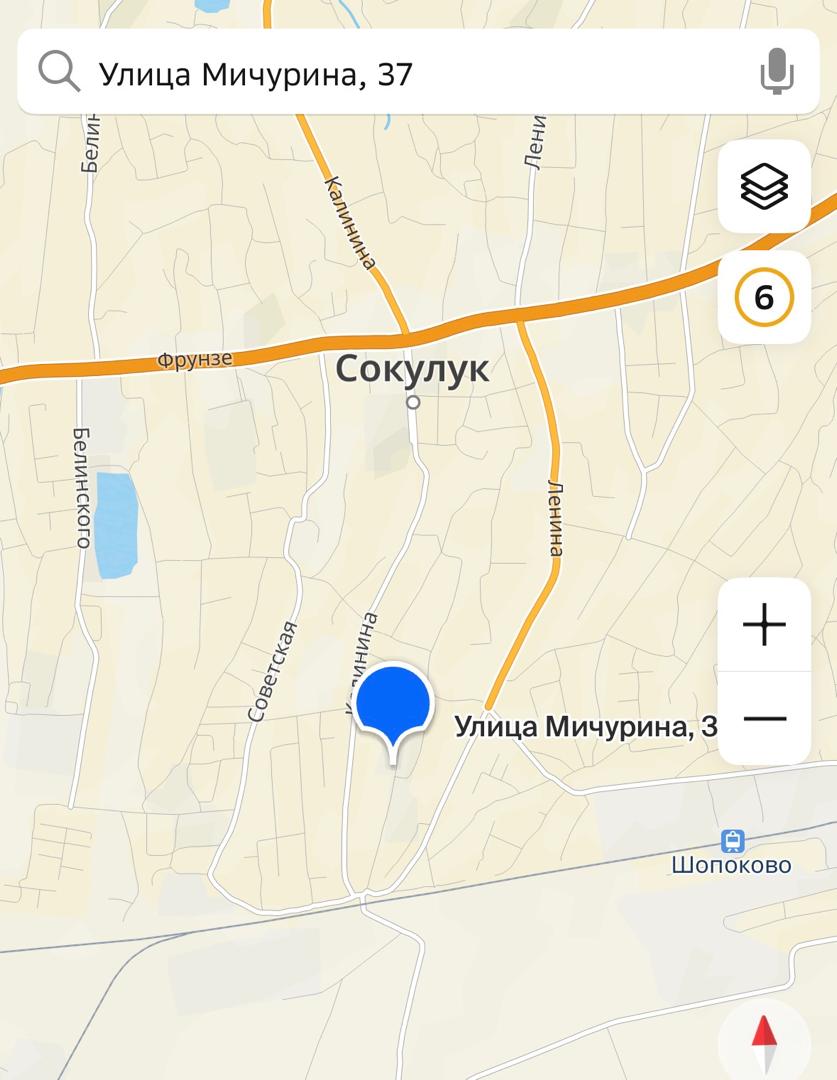
Task: Zoom out of the map
Action: 764,718
